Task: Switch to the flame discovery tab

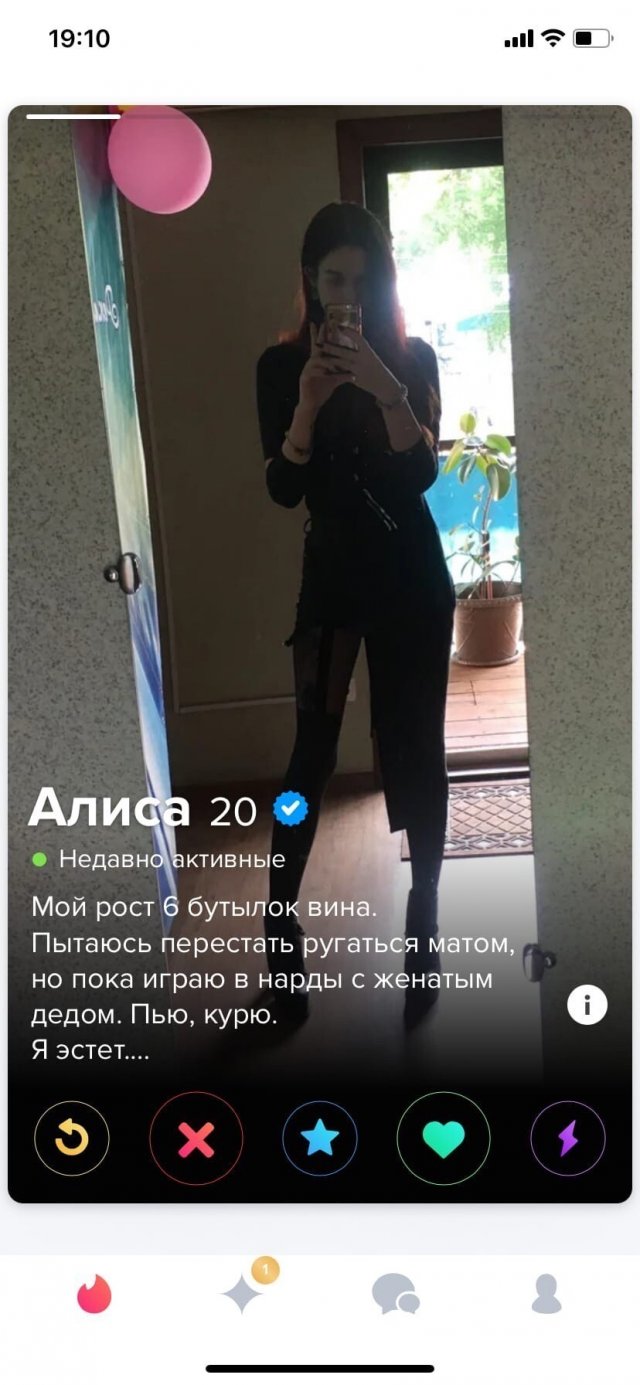Action: [95, 1295]
